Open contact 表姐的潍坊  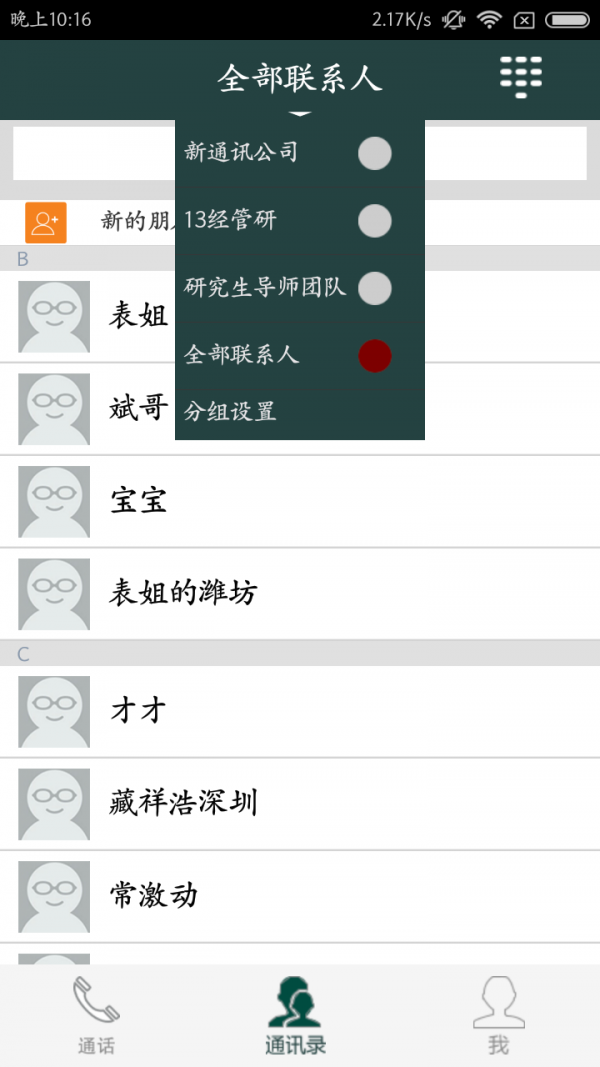(x=300, y=594)
